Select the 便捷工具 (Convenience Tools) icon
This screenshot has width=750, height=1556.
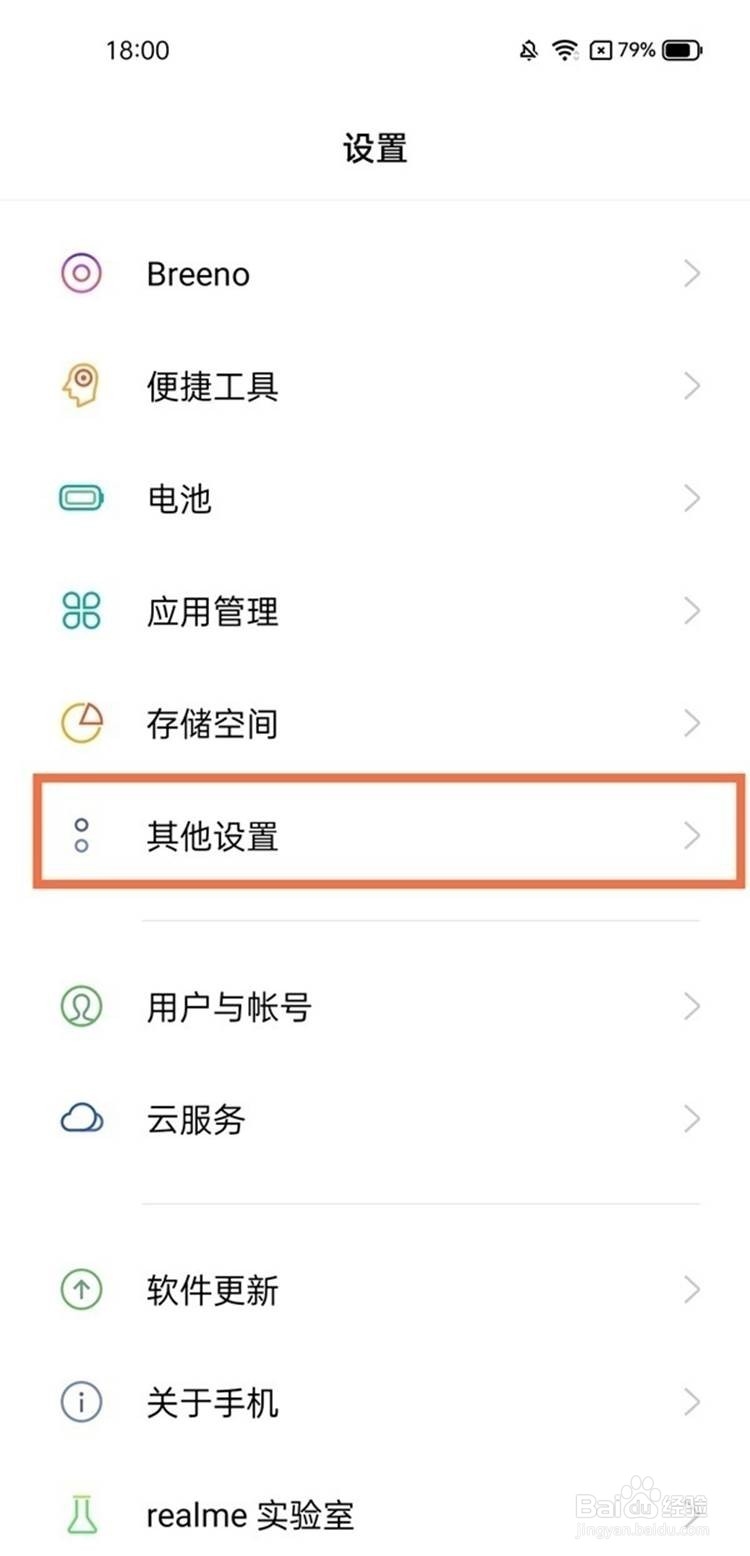[80, 385]
